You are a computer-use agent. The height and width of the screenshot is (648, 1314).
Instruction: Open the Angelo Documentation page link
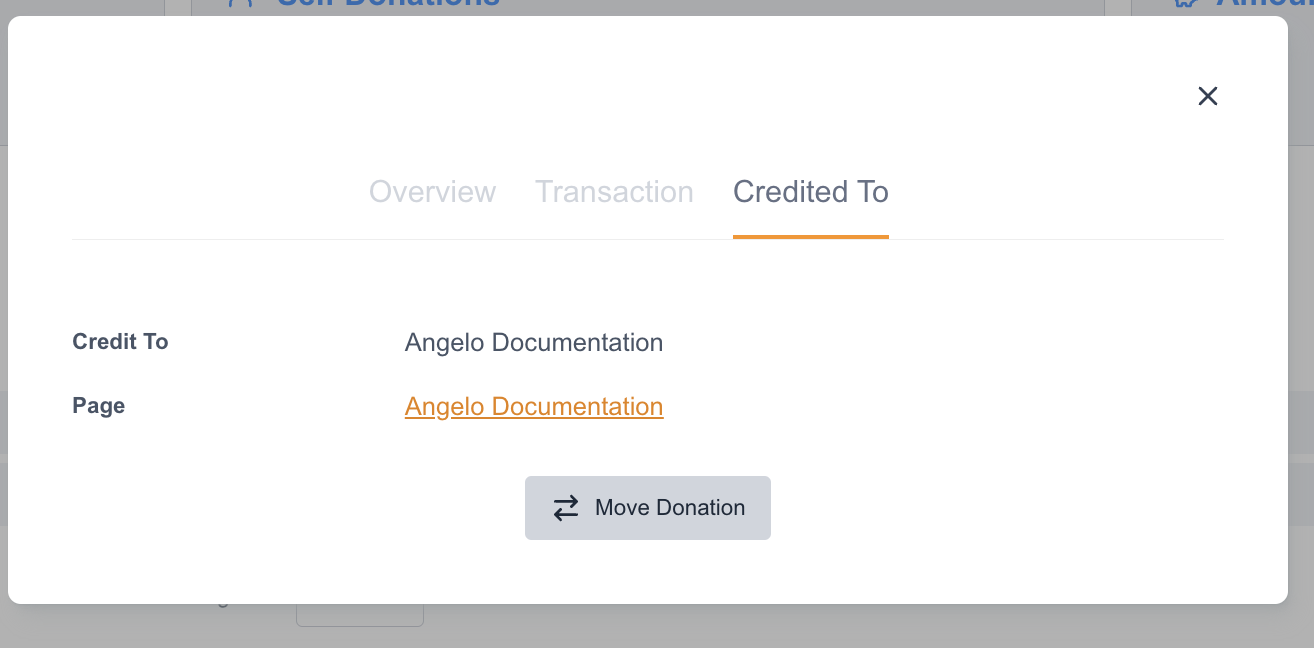click(533, 407)
